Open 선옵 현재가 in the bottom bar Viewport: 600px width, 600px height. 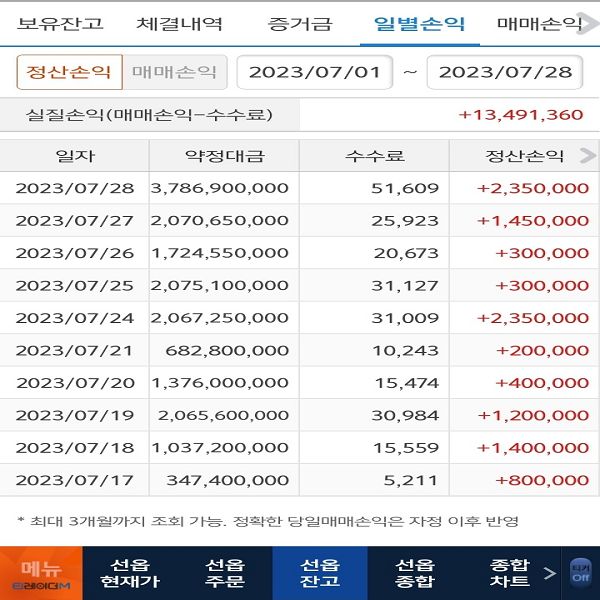coord(133,573)
